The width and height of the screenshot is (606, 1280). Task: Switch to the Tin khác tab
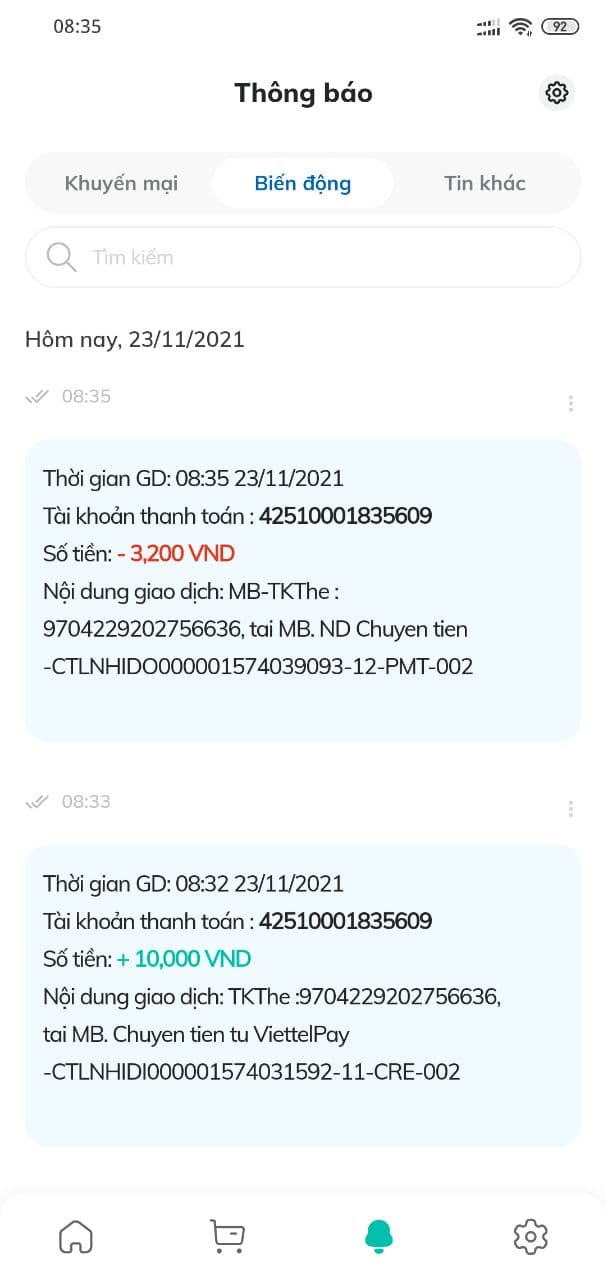pos(485,183)
